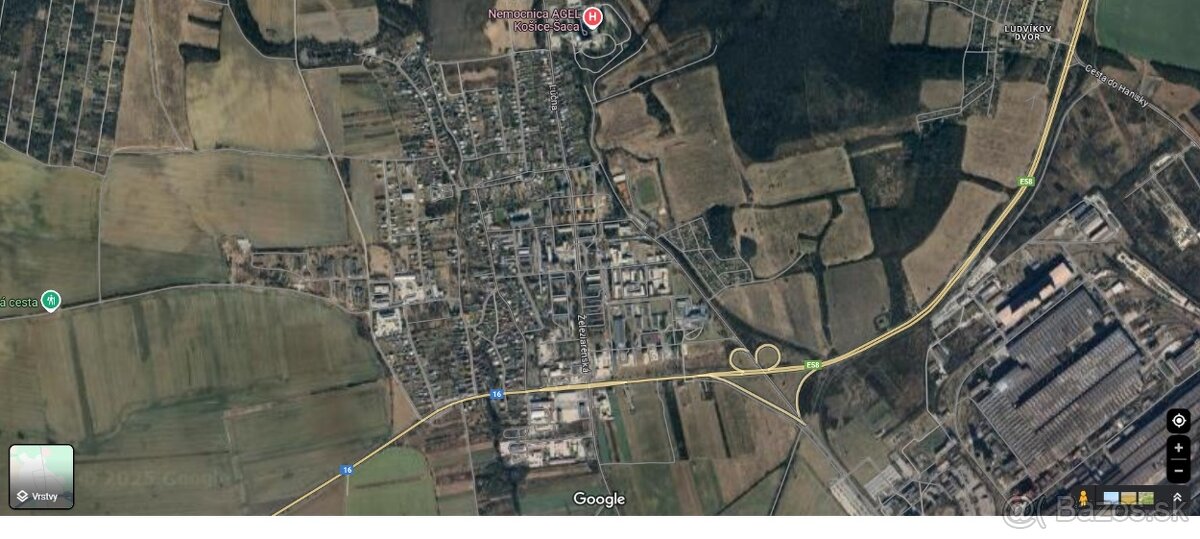
Task: Zoom out with the minus button
Action: (x=1178, y=470)
